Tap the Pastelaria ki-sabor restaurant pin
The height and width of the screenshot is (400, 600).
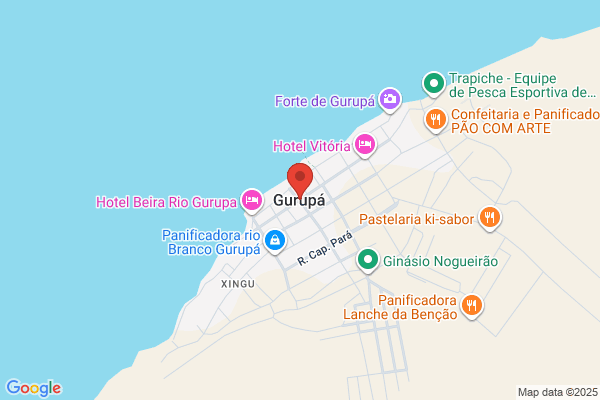[490, 219]
